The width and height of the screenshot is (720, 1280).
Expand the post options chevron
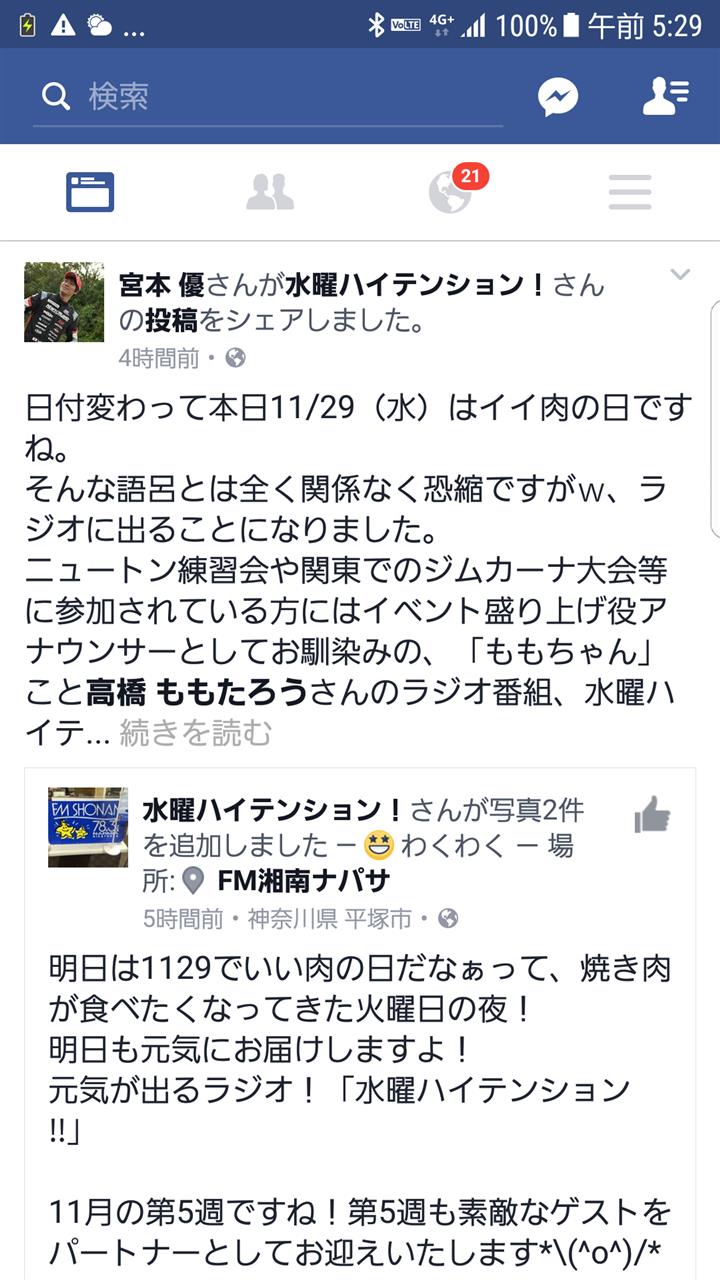pyautogui.click(x=680, y=275)
